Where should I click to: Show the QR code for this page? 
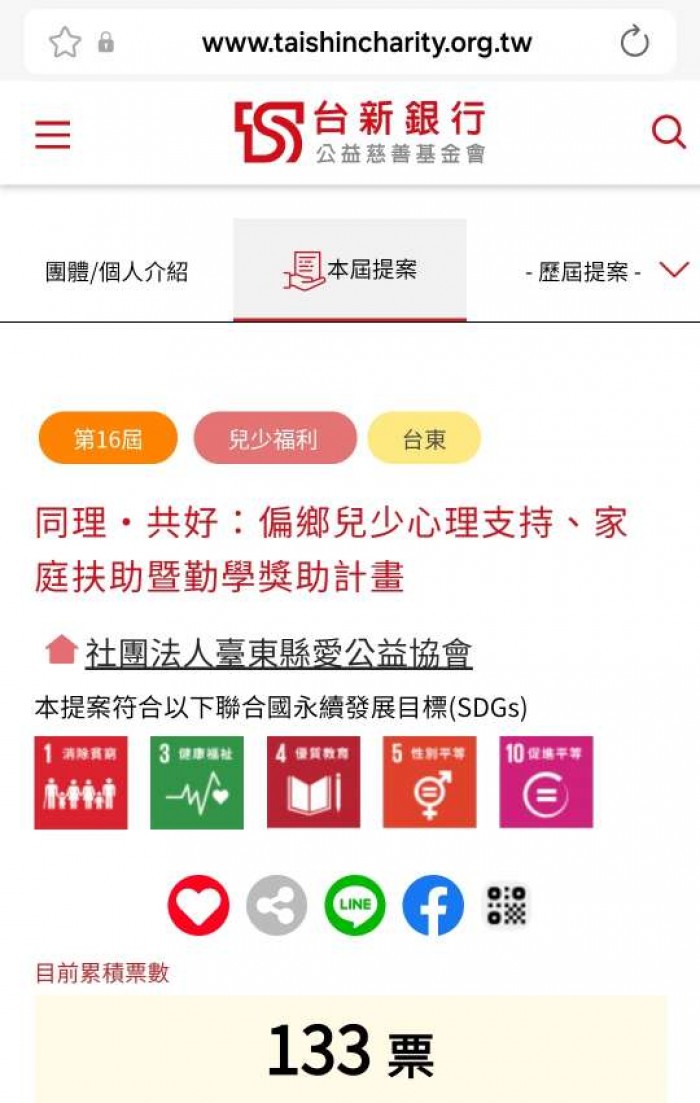(x=506, y=905)
